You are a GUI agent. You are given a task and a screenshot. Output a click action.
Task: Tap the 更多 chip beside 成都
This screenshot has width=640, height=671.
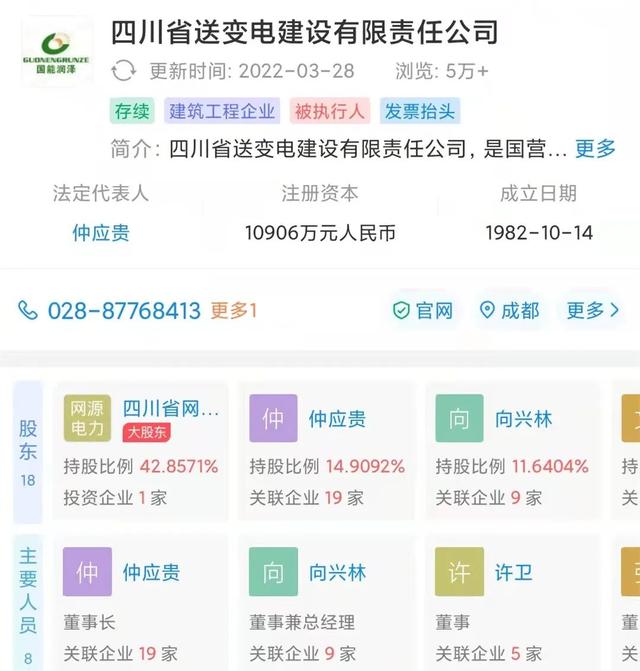point(593,310)
